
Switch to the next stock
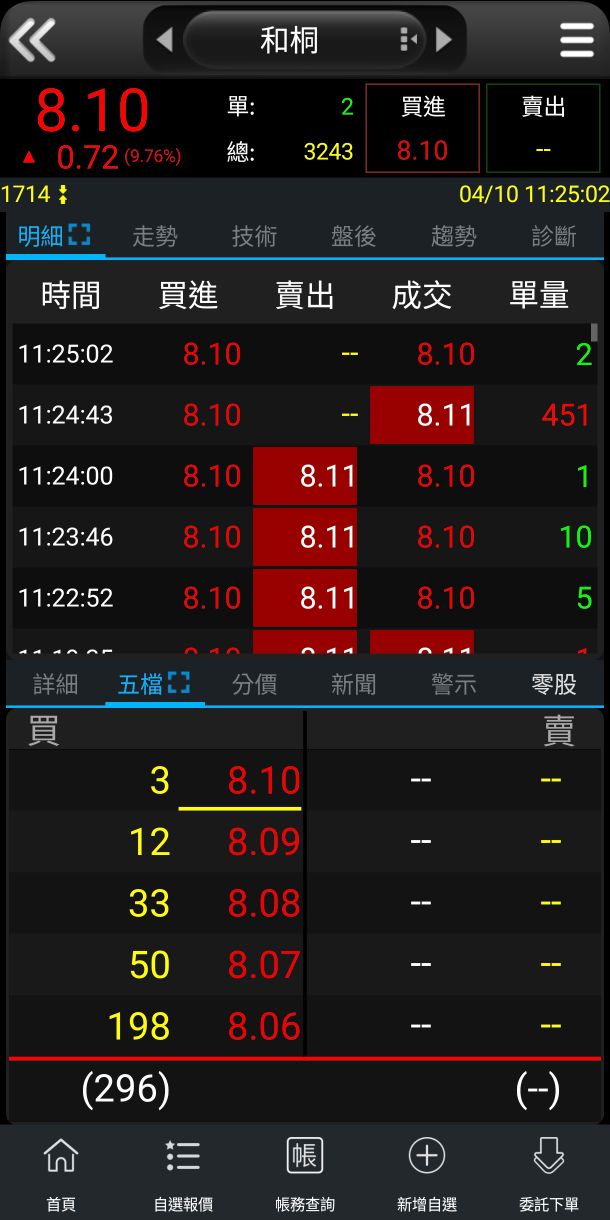(444, 40)
